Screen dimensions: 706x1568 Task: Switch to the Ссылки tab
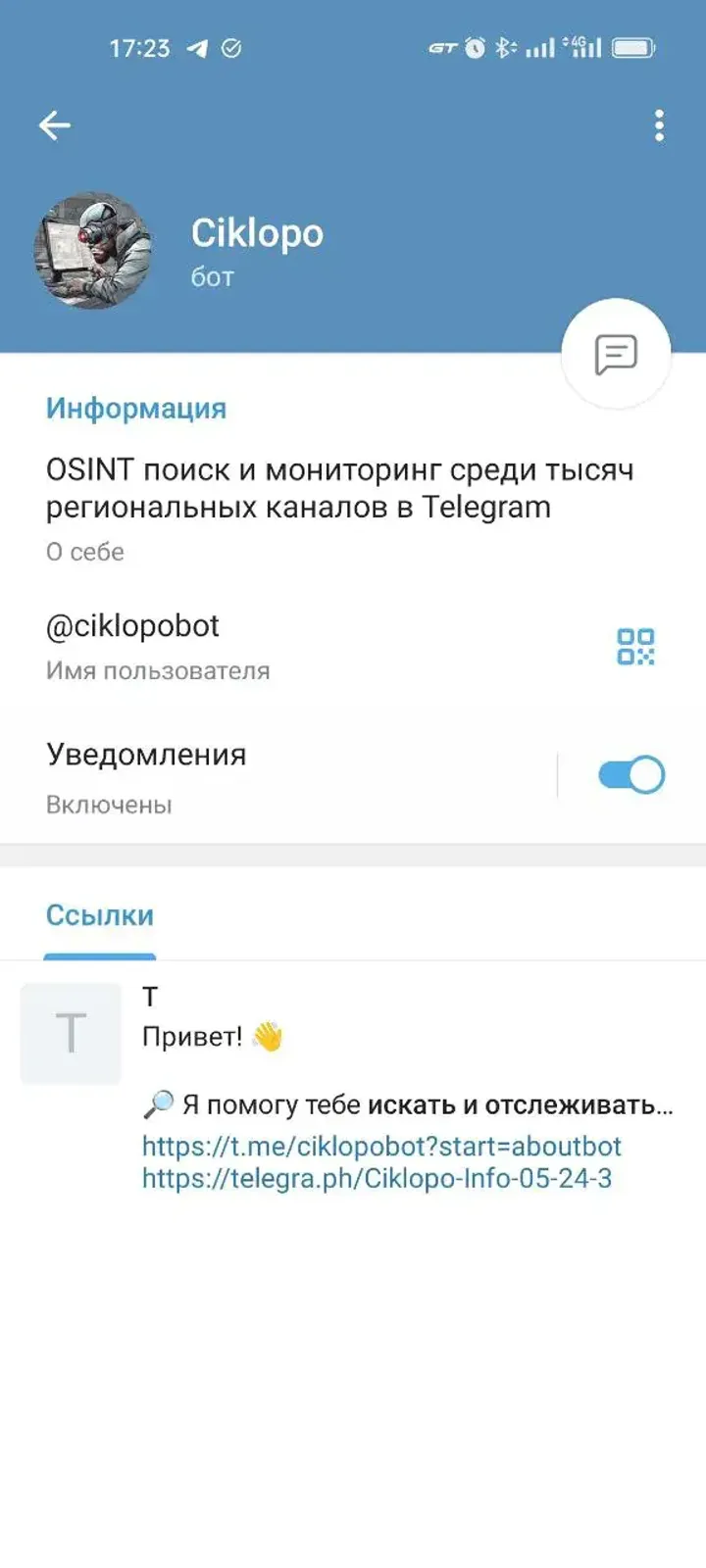pyautogui.click(x=99, y=914)
